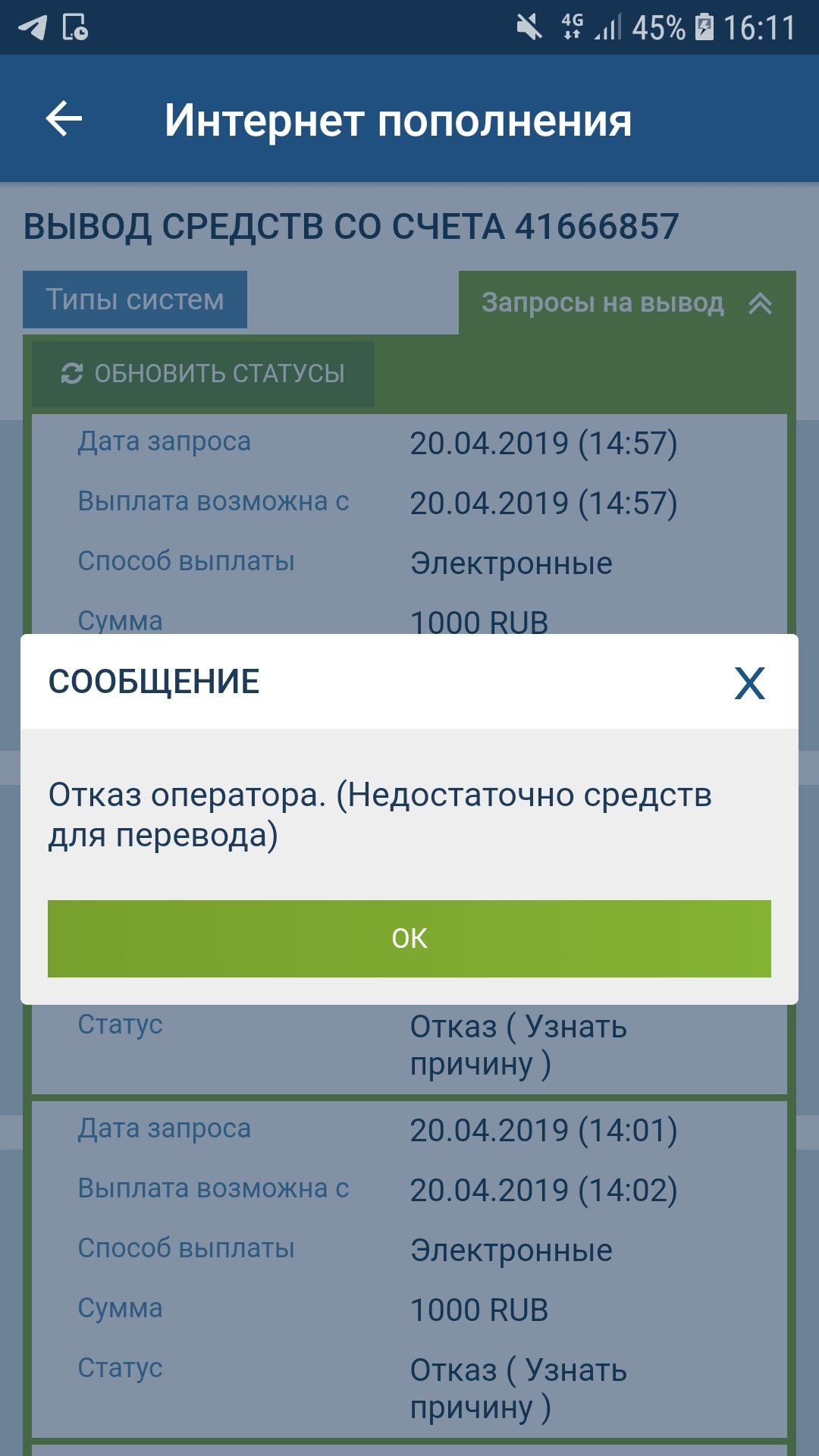Open Узнать причину for the 14:01 request
Screen dimensions: 819x1456
click(x=518, y=1389)
